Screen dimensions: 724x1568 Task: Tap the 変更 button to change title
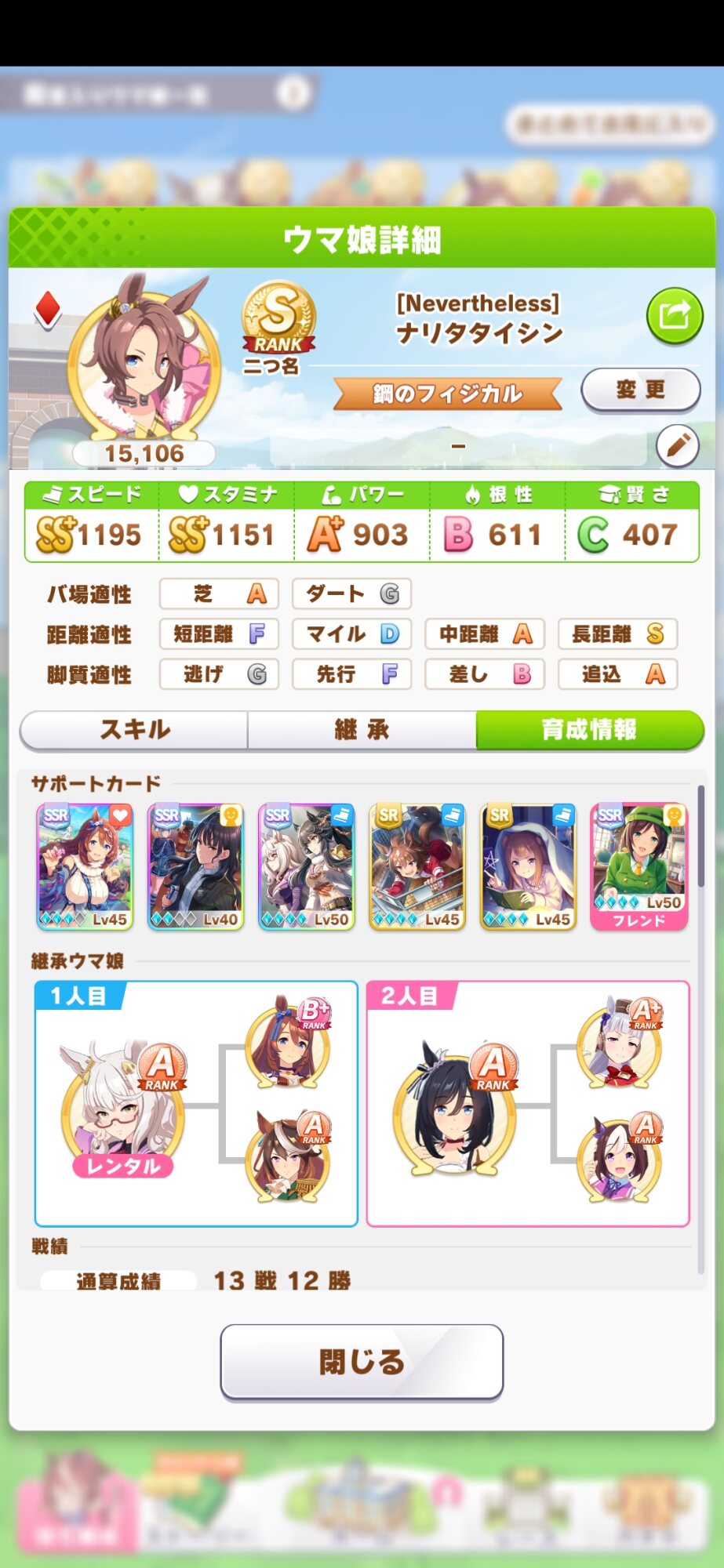641,390
